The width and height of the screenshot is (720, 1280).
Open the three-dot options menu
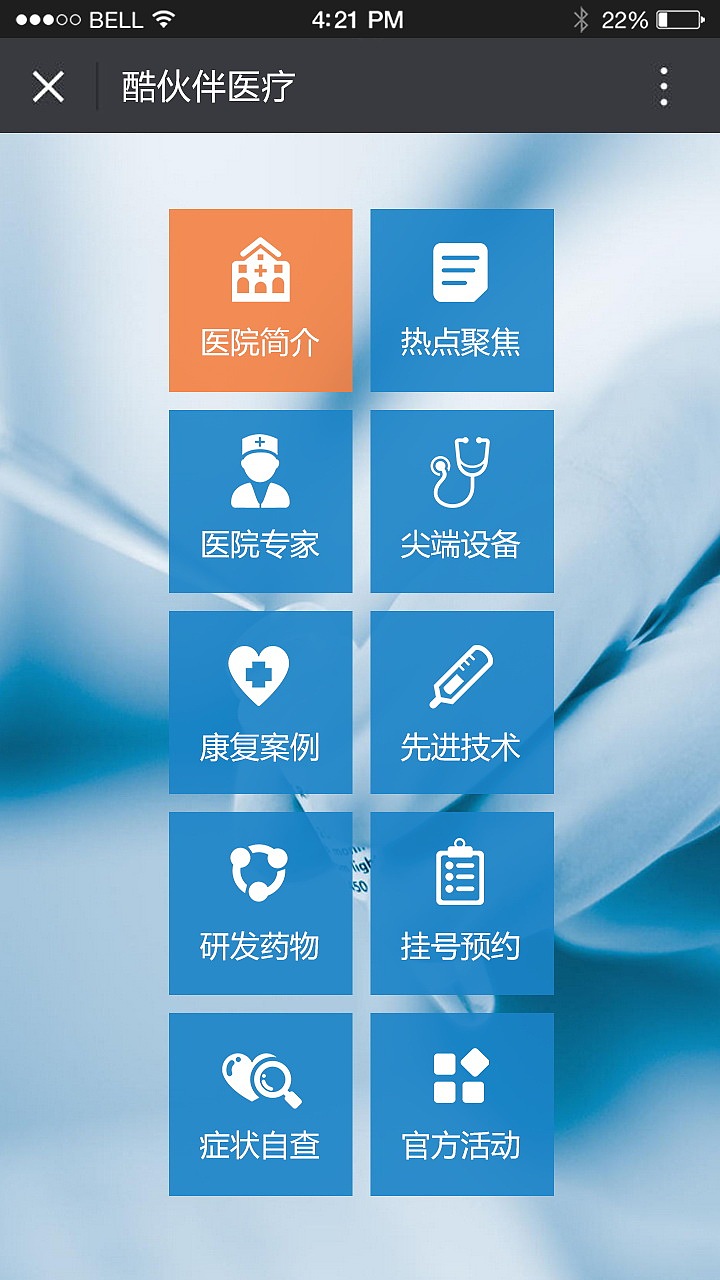[x=663, y=86]
